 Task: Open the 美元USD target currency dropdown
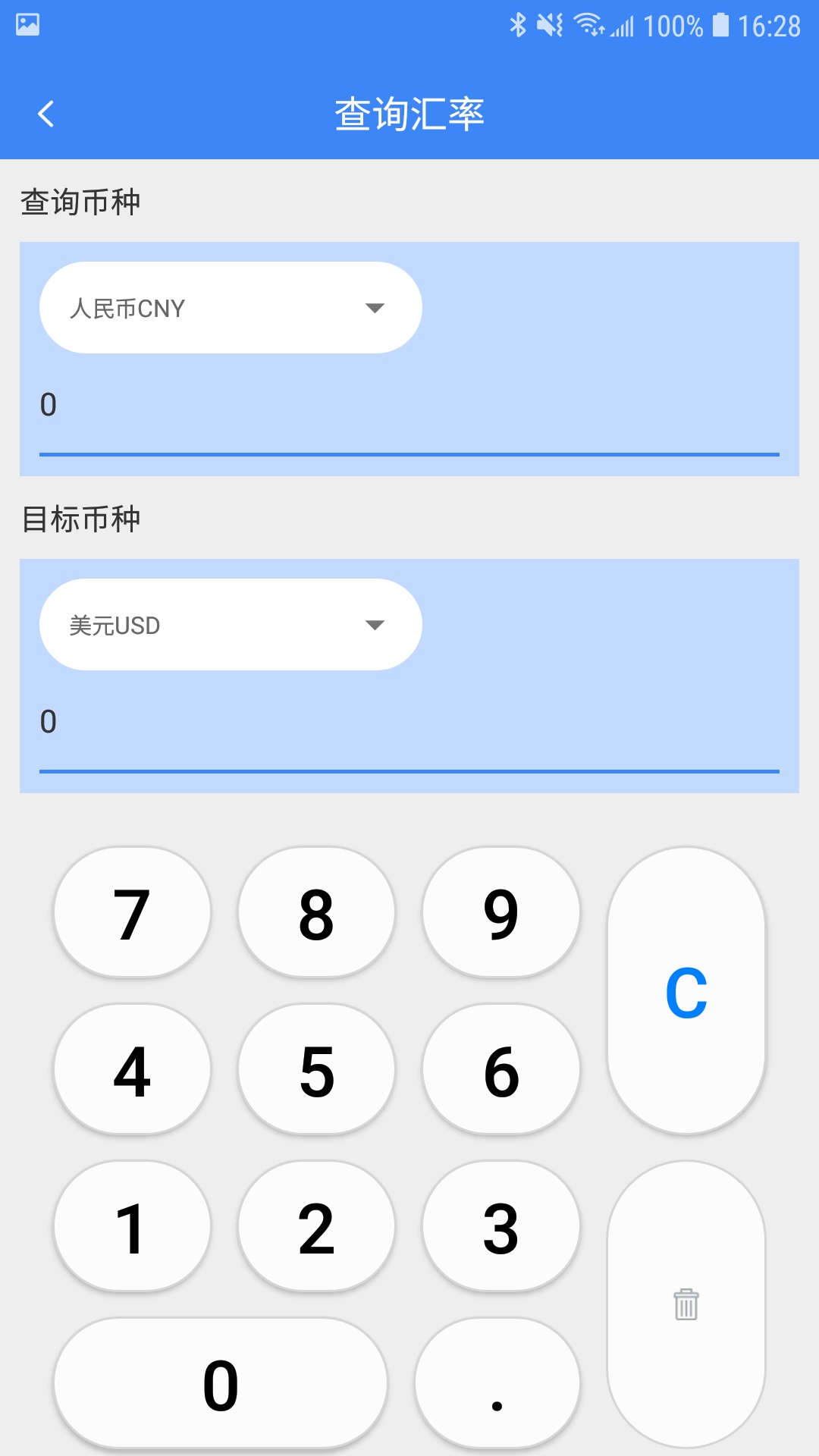click(x=231, y=624)
